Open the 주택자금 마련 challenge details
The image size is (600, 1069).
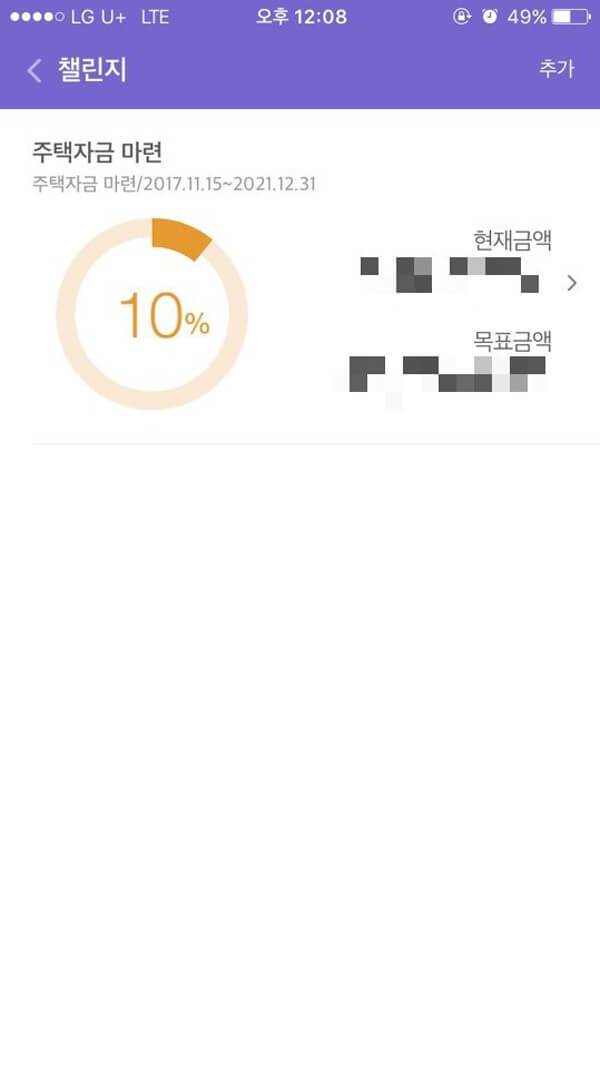click(x=571, y=283)
